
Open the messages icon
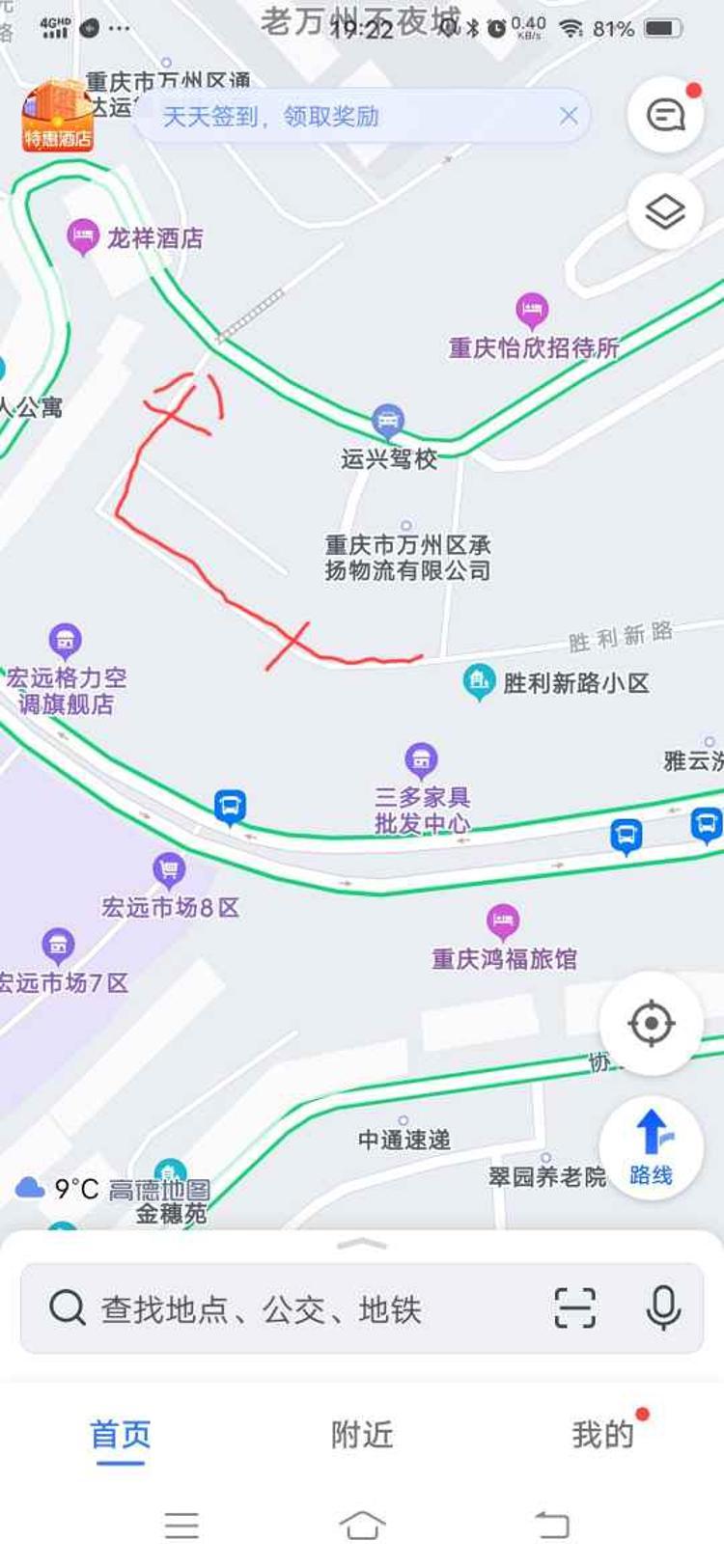click(665, 116)
